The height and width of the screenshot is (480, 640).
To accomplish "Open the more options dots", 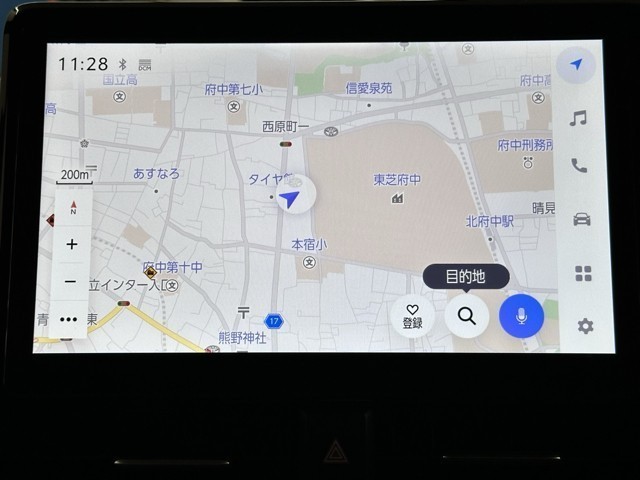I will pyautogui.click(x=68, y=320).
